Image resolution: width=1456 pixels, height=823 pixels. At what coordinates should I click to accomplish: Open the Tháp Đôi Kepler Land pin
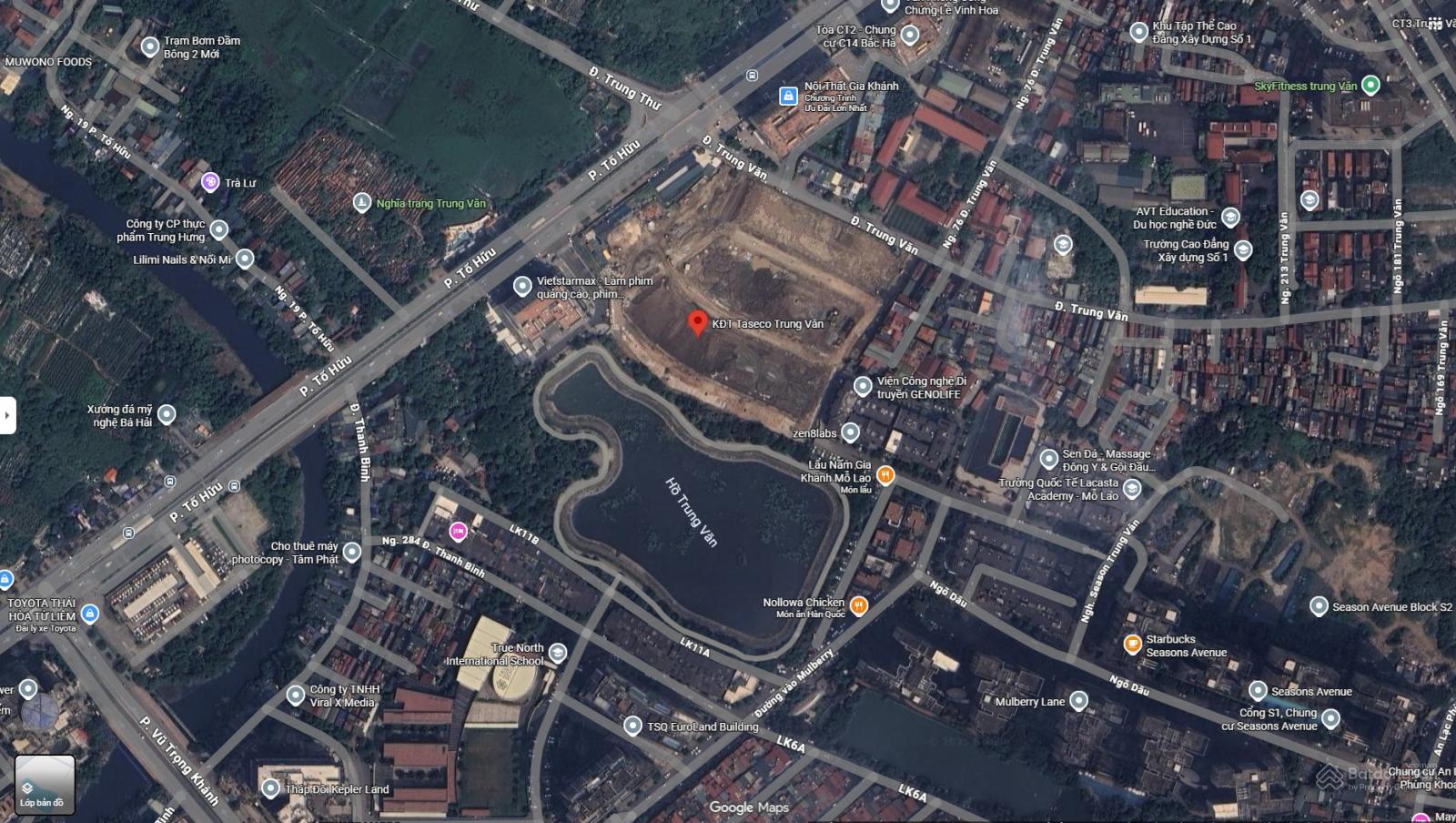click(270, 788)
